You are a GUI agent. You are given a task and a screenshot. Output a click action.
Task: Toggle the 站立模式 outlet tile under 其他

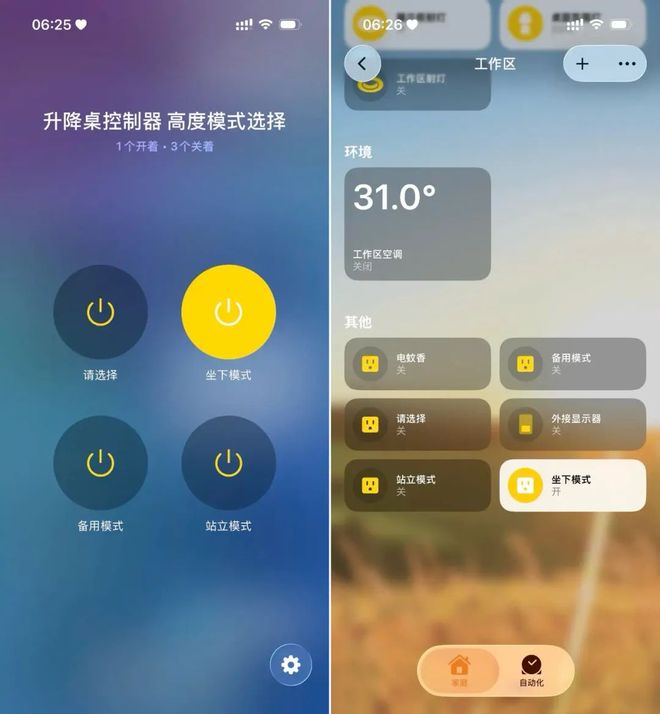(x=417, y=485)
